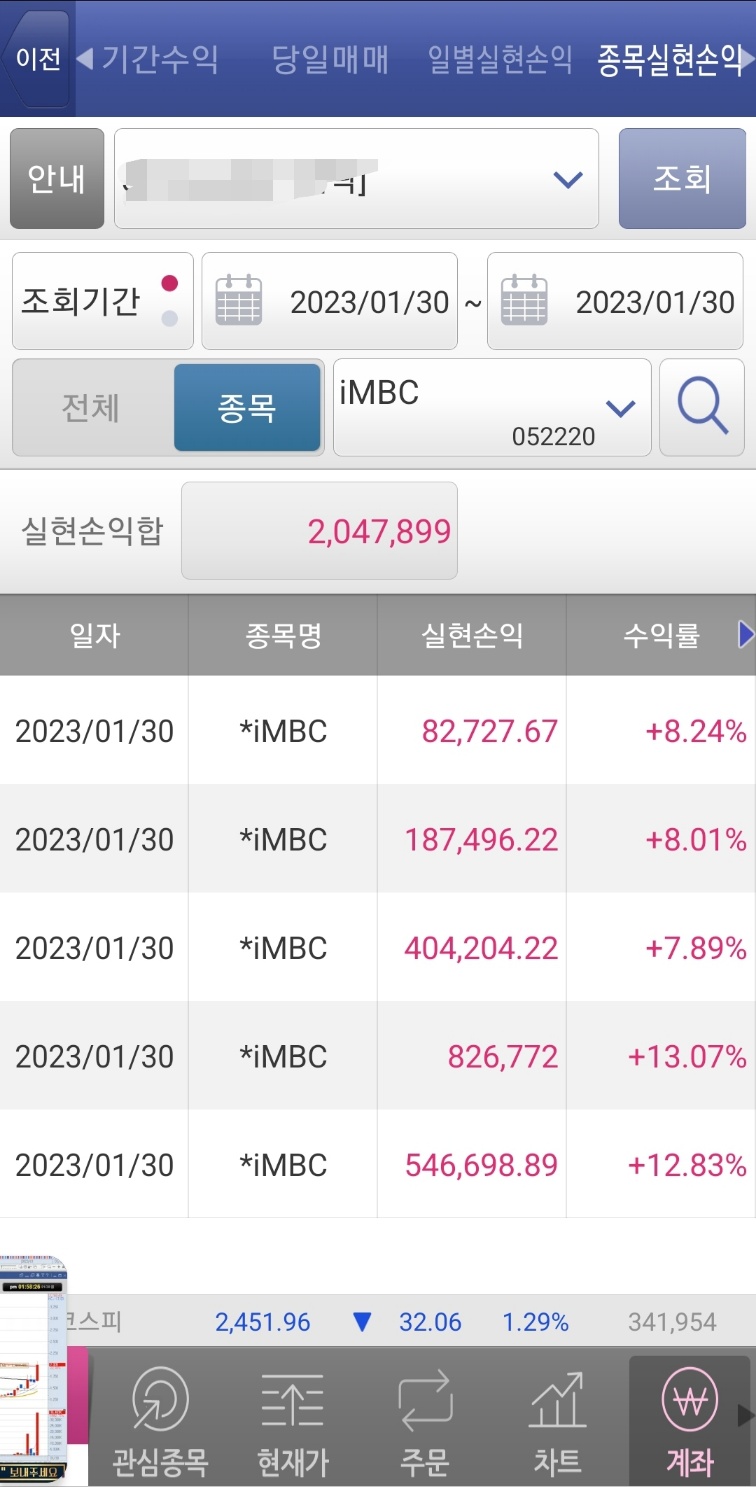756x1487 pixels.
Task: Show more columns with the blue arrow
Action: pyautogui.click(x=745, y=634)
